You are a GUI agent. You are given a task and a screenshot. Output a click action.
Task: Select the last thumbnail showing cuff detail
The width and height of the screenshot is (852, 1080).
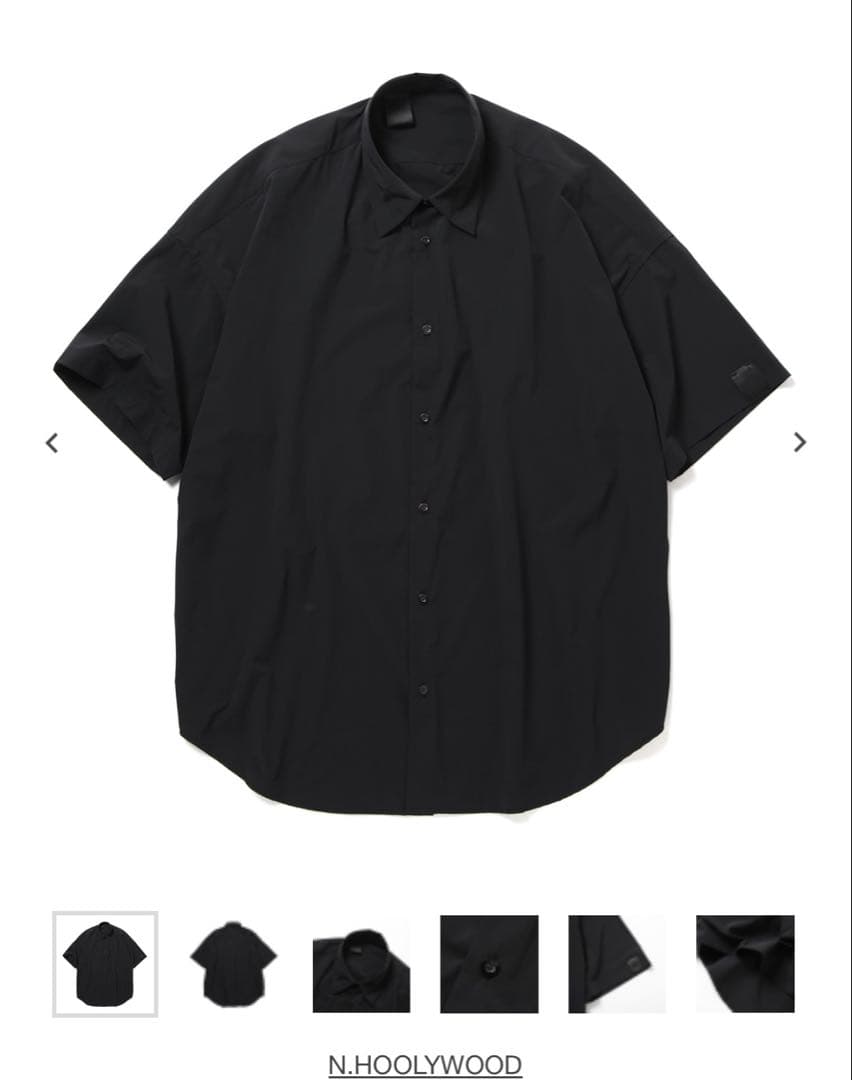(745, 964)
